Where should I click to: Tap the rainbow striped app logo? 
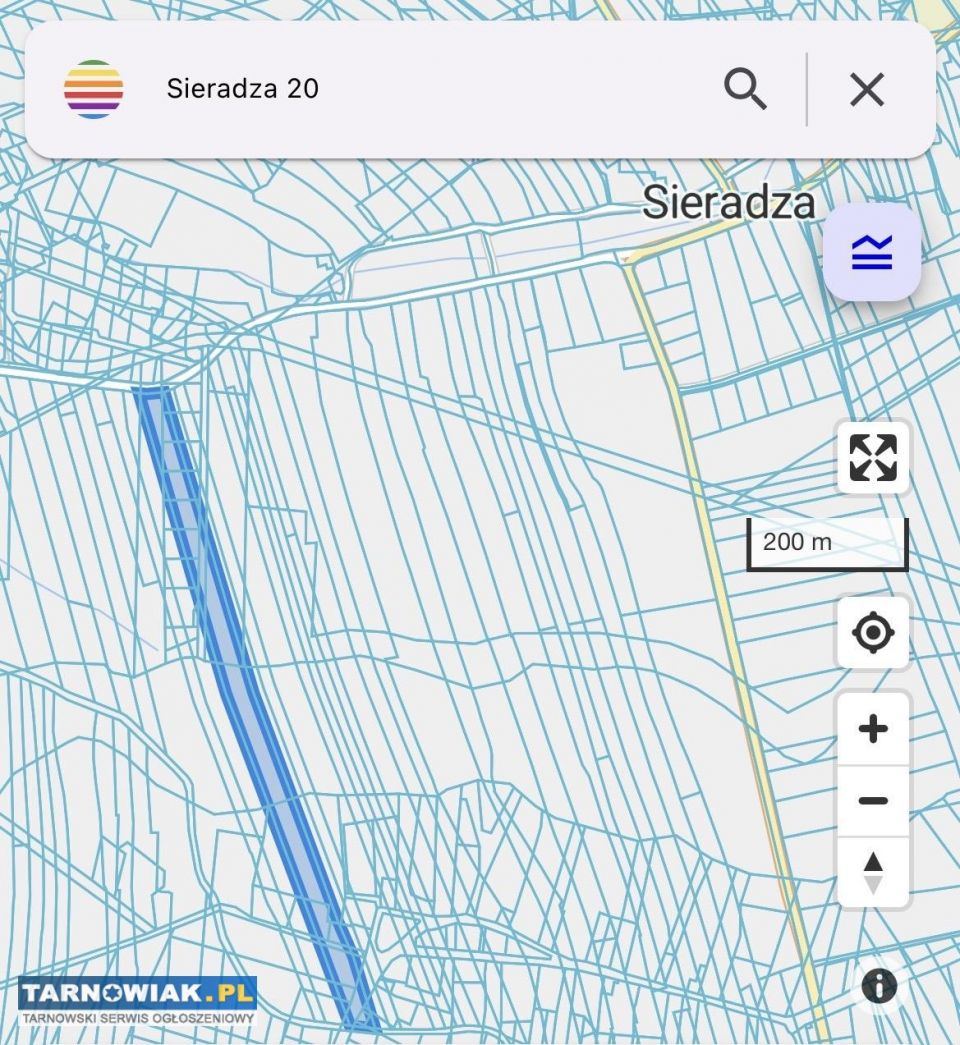[93, 89]
